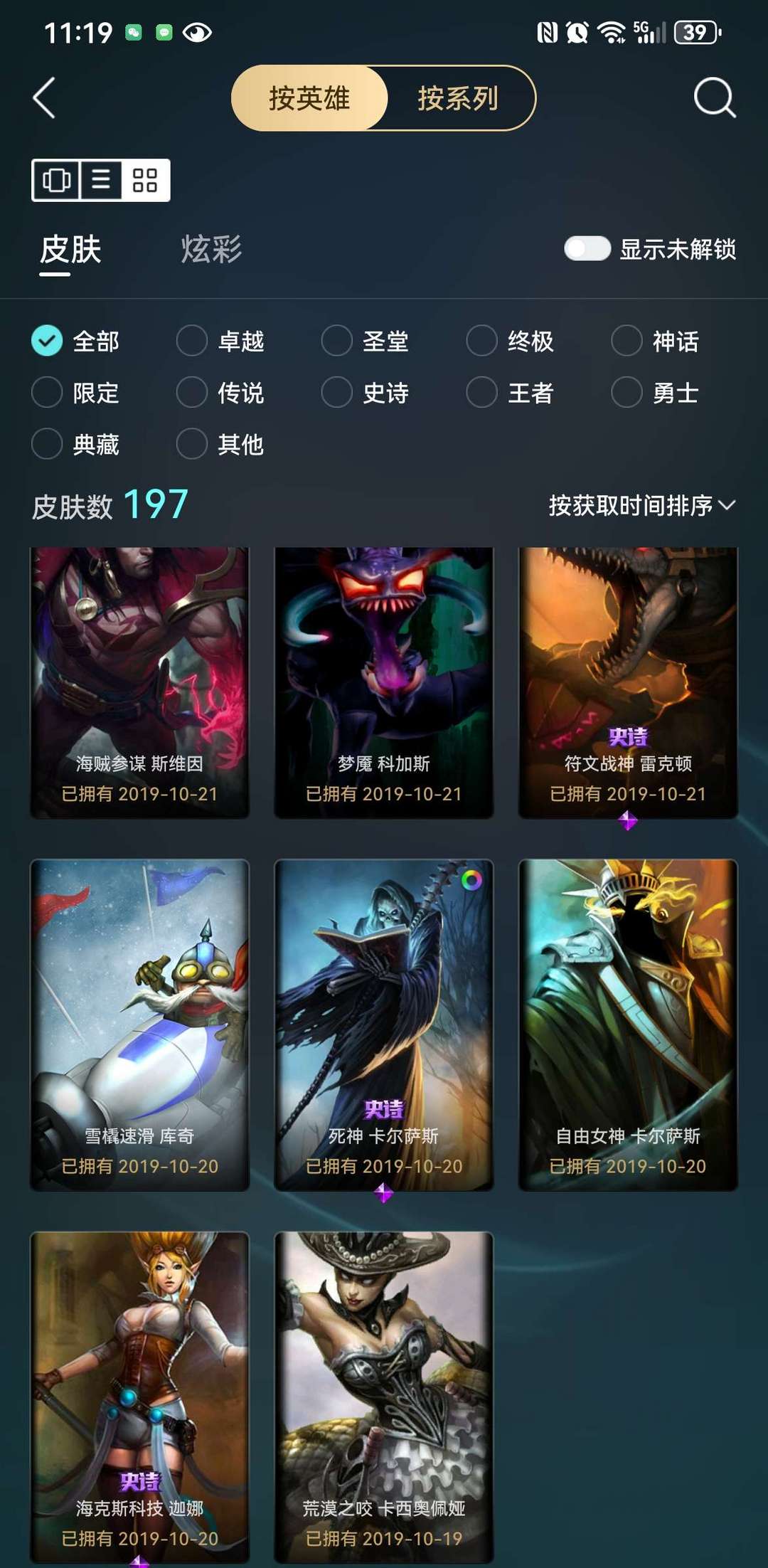The image size is (768, 1568).
Task: Filter skins by 典藏
Action: click(75, 445)
